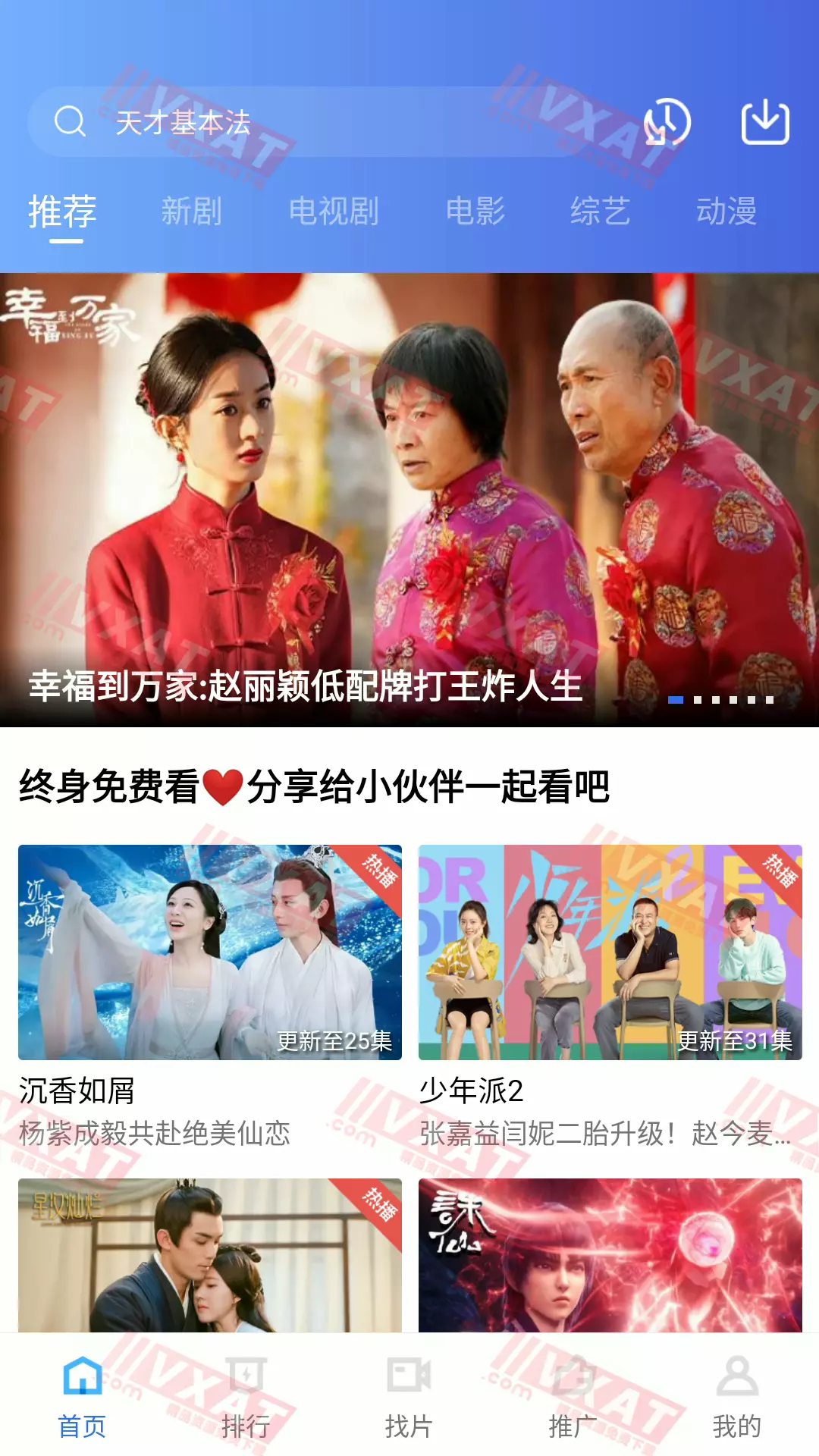Open the 我的 profile tab
The width and height of the screenshot is (819, 1456).
[736, 1397]
